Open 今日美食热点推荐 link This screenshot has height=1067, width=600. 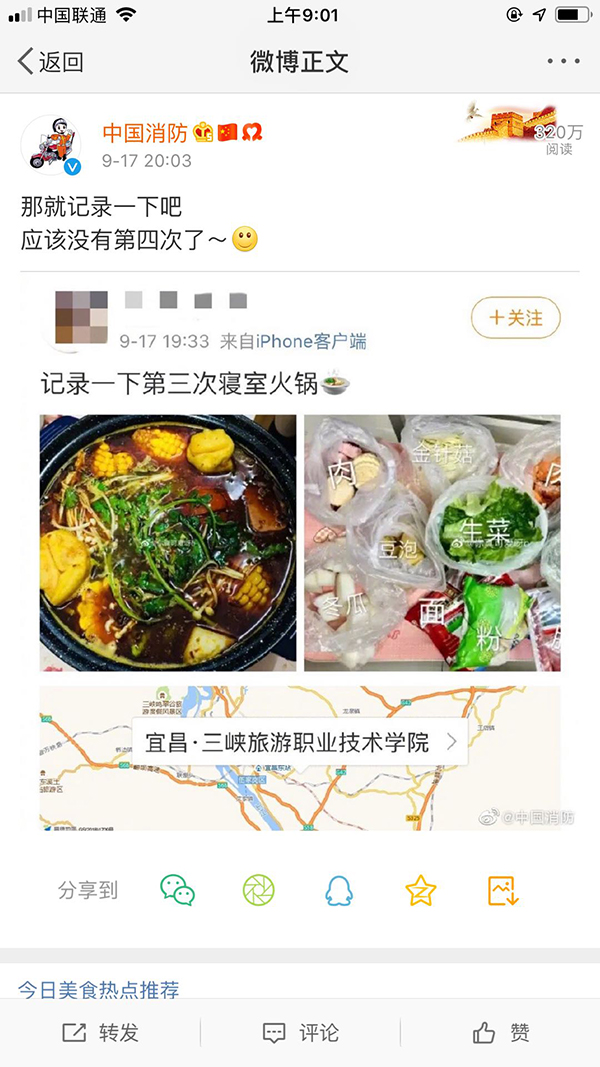click(98, 990)
